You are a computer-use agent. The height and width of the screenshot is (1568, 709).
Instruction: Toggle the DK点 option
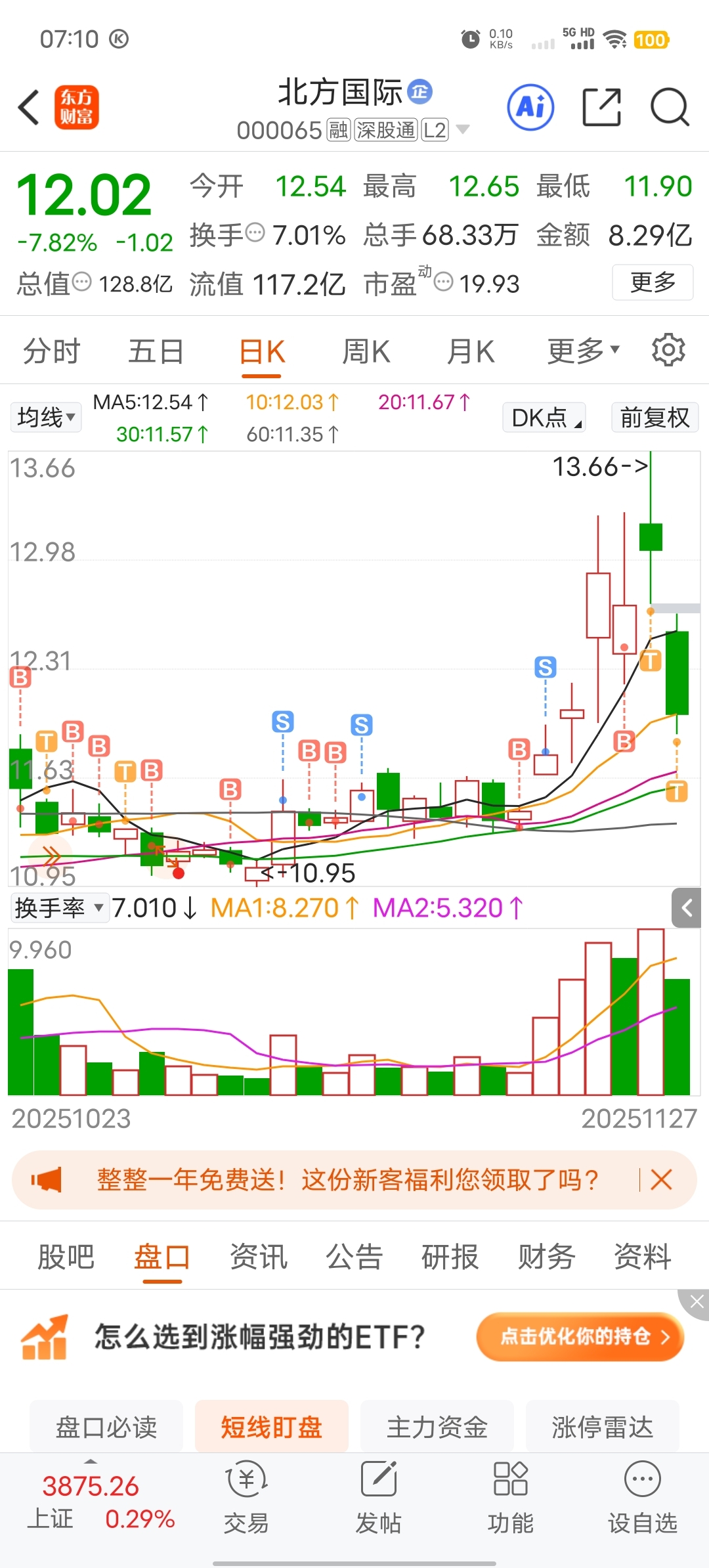tap(544, 418)
